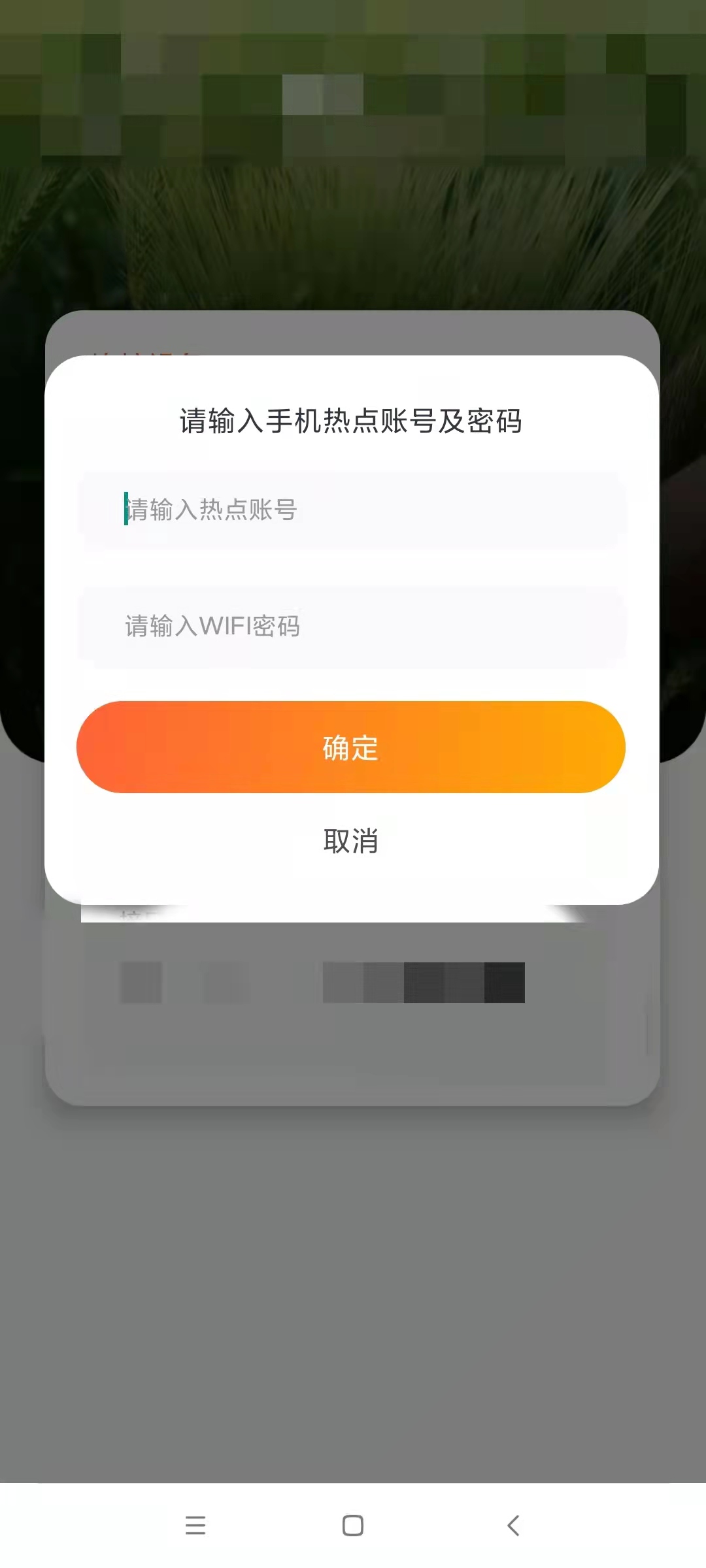706x1568 pixels.
Task: Tap the dialog title text
Action: tap(352, 421)
